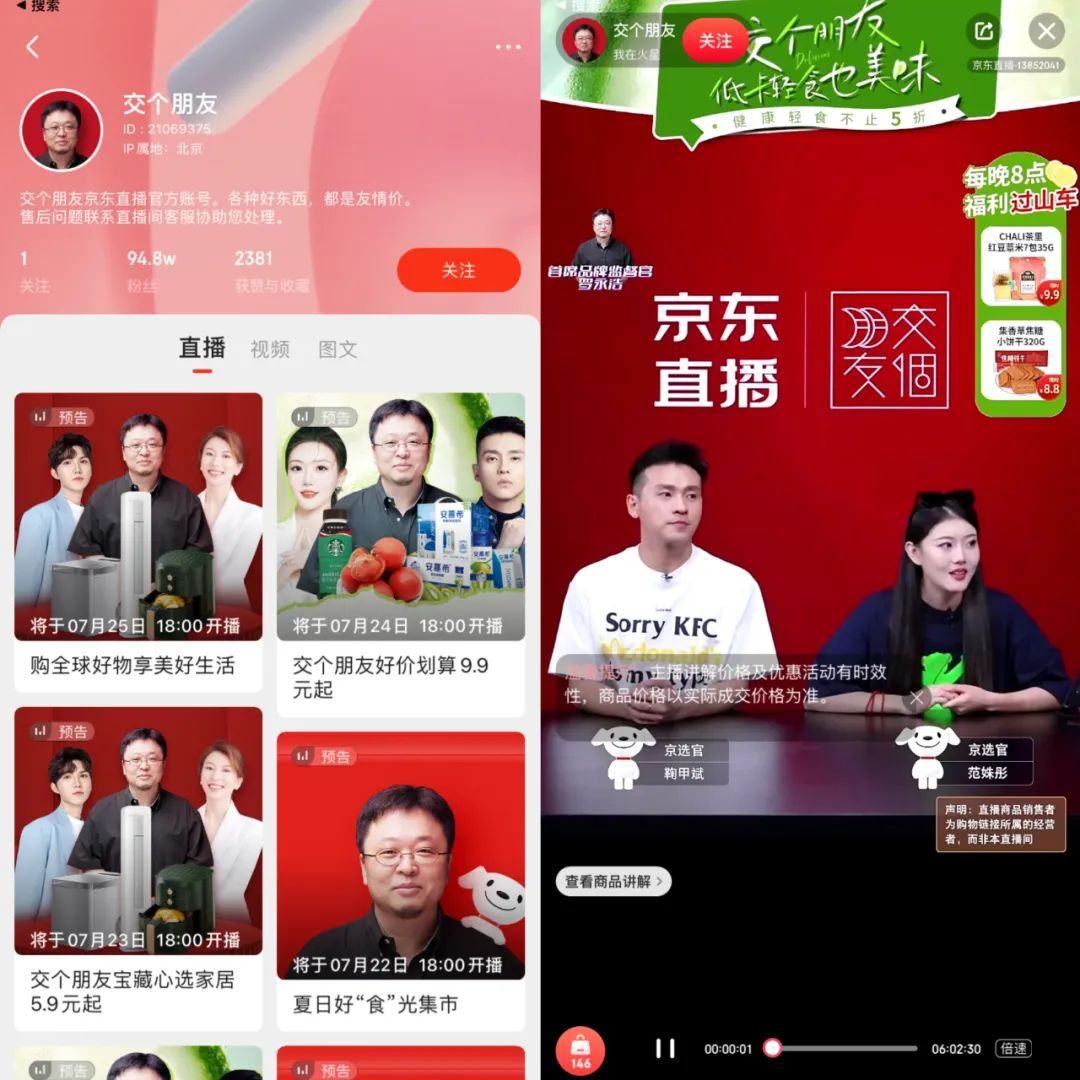Image resolution: width=1080 pixels, height=1080 pixels.
Task: Seek along the playback progress bar
Action: pos(843,1048)
